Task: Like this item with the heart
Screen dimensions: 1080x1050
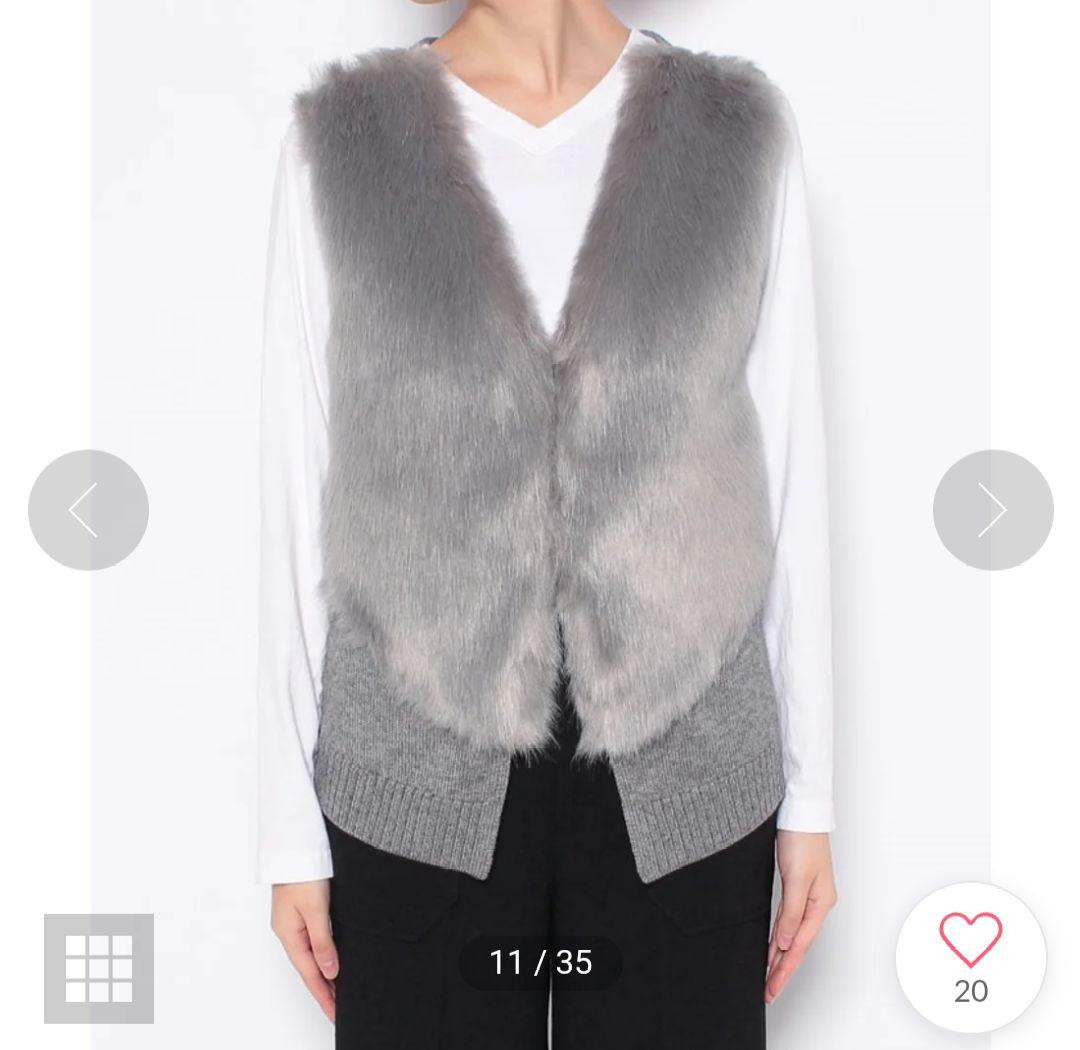Action: [970, 942]
